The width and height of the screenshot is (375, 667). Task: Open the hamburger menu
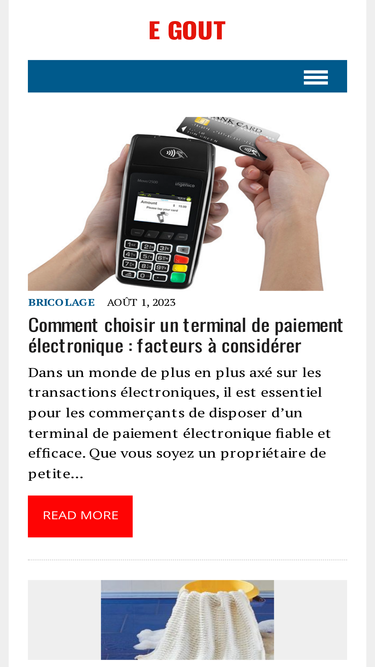click(315, 77)
